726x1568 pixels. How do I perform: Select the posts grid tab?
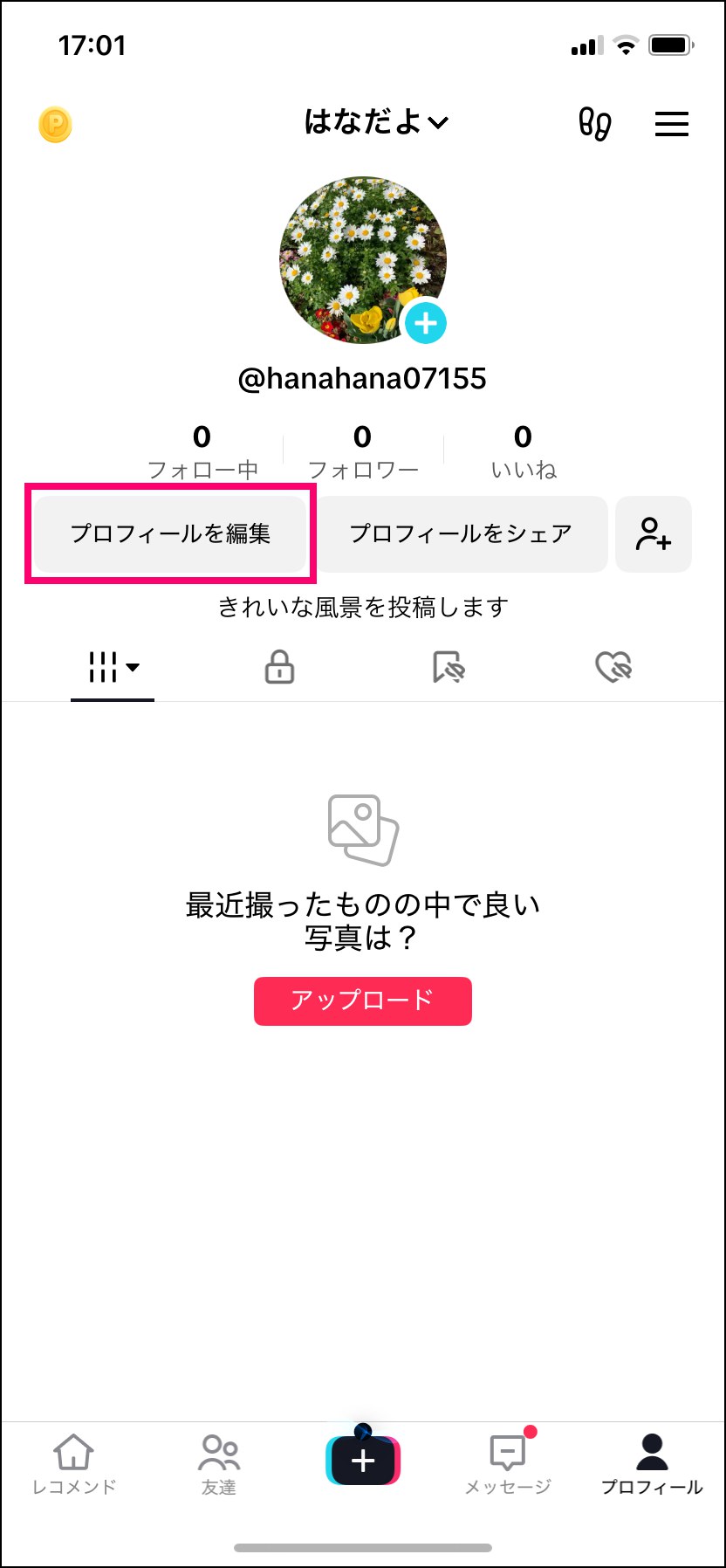pos(113,668)
